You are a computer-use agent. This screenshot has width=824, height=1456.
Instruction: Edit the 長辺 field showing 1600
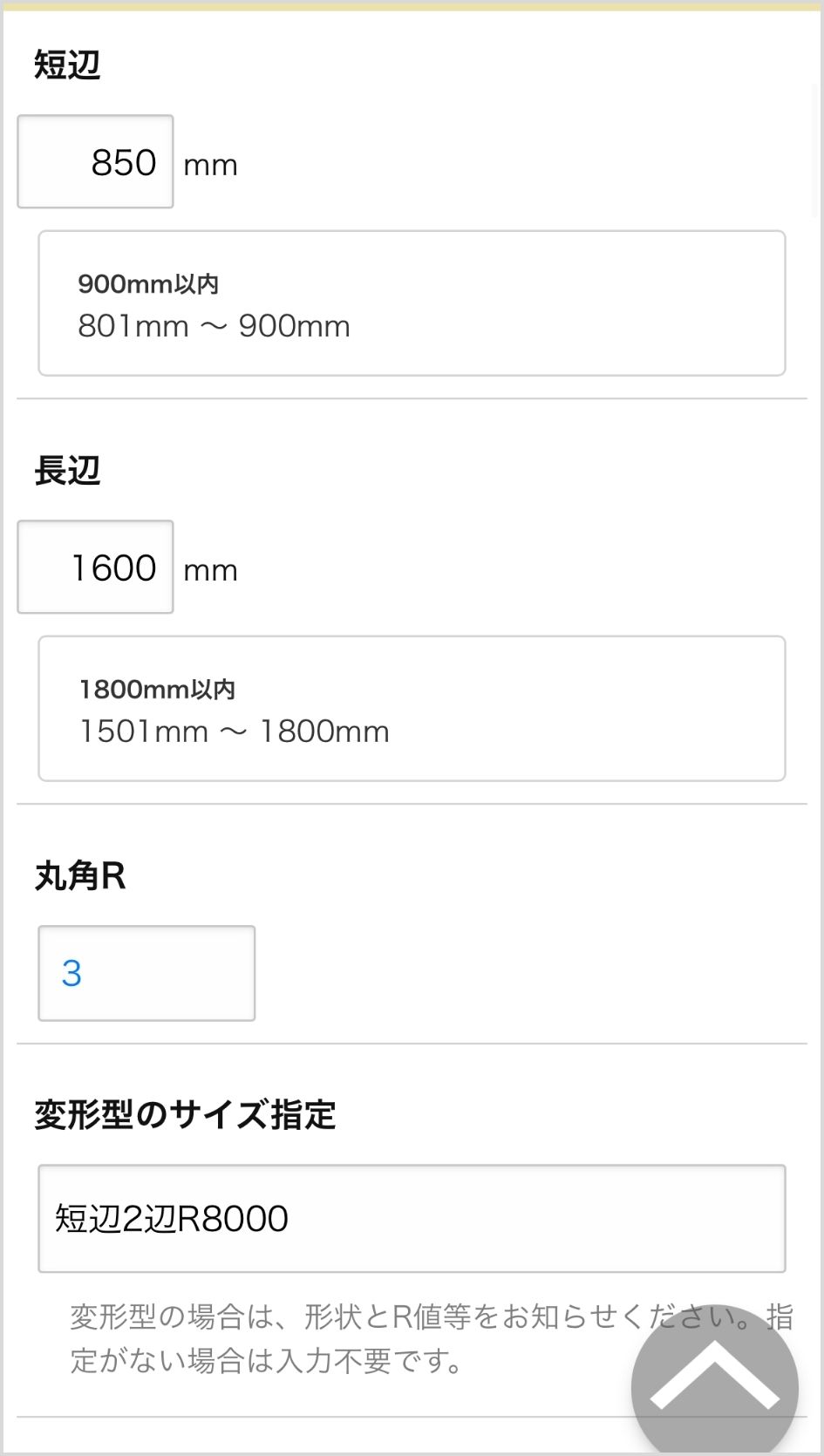(x=95, y=567)
